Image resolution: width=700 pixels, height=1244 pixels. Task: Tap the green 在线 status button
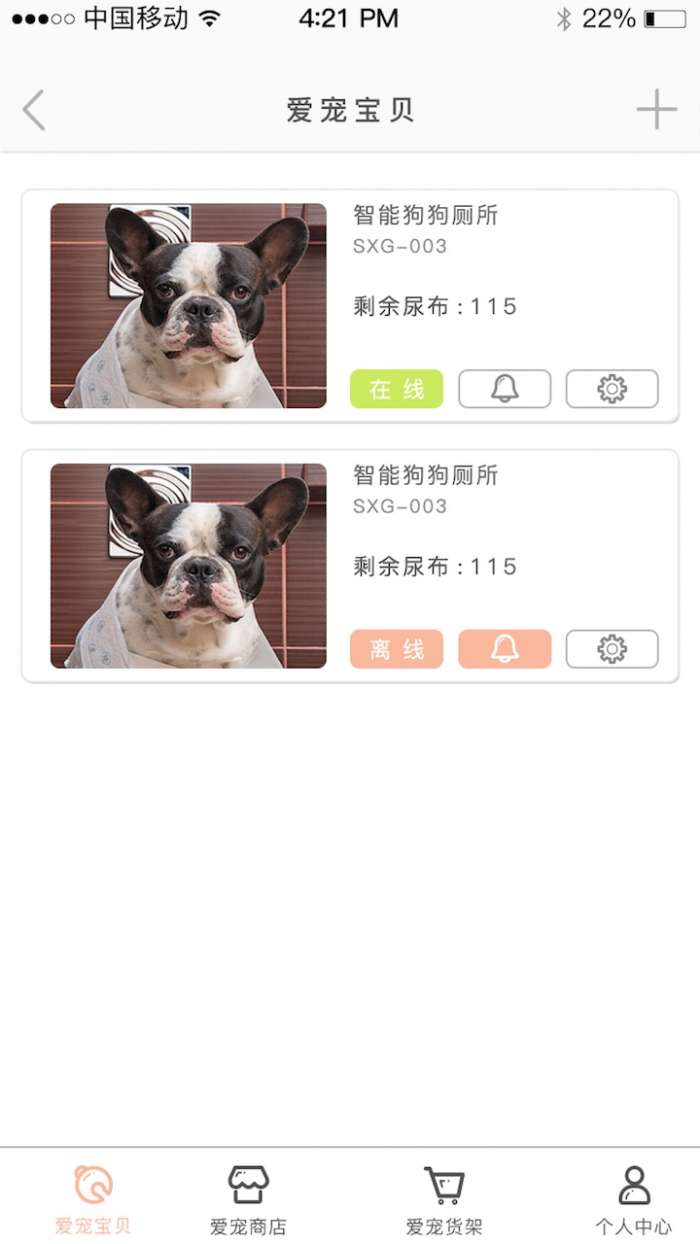396,389
